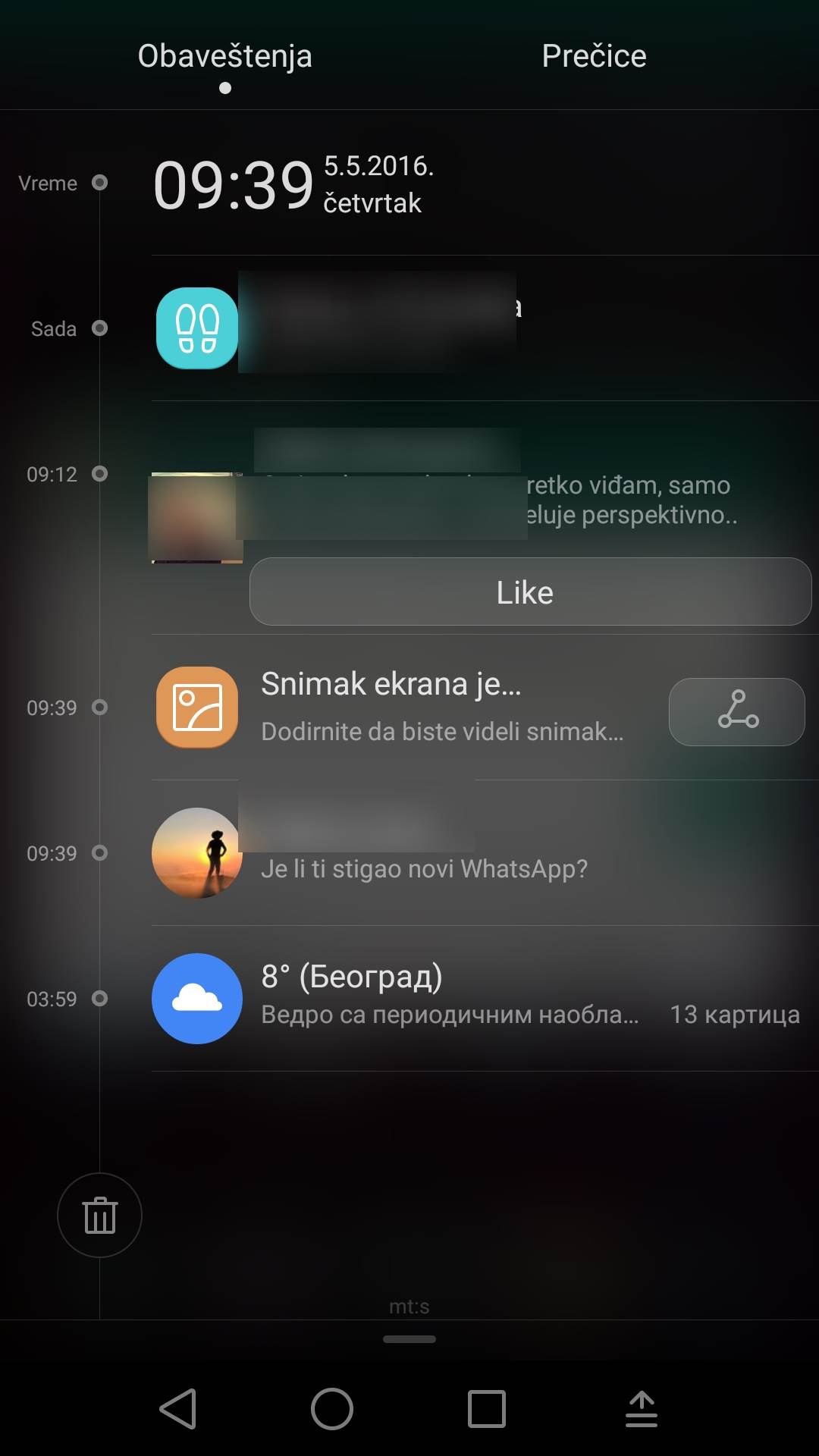The image size is (819, 1456).
Task: Select the Obaveštenja tab
Action: pos(224,56)
